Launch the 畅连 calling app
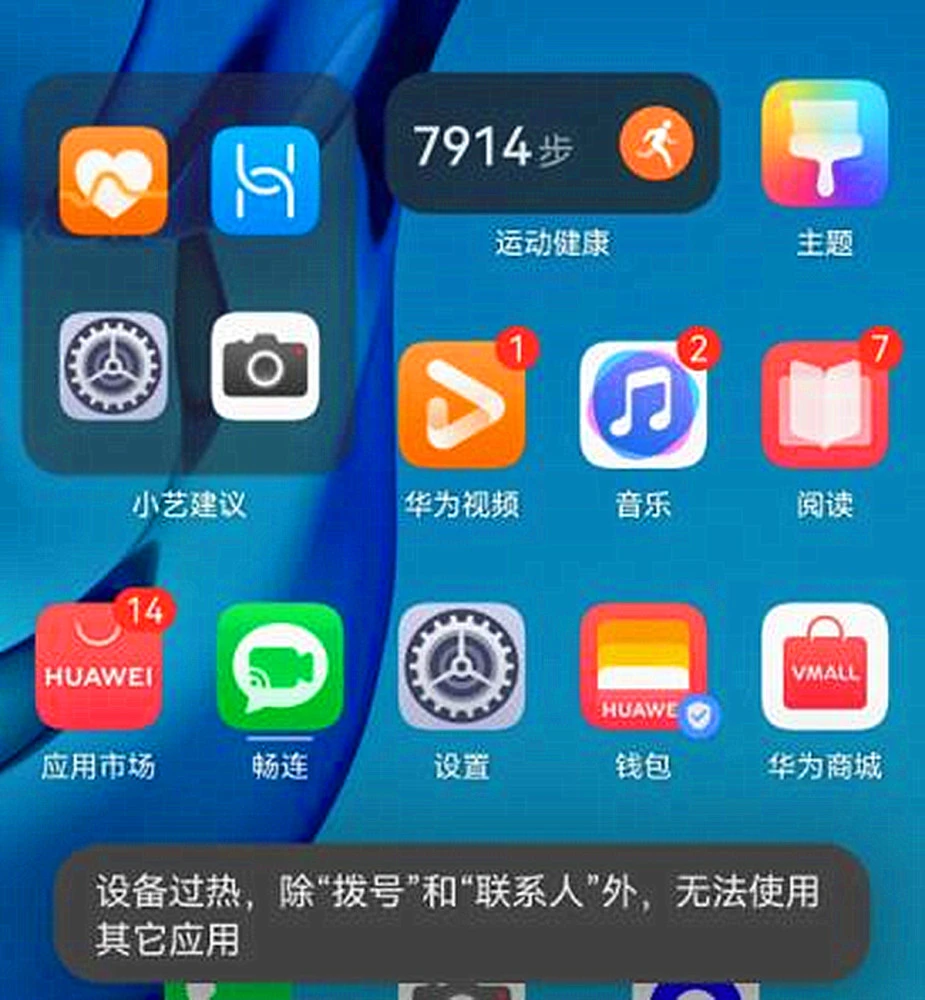Image resolution: width=925 pixels, height=1000 pixels. pos(280,667)
